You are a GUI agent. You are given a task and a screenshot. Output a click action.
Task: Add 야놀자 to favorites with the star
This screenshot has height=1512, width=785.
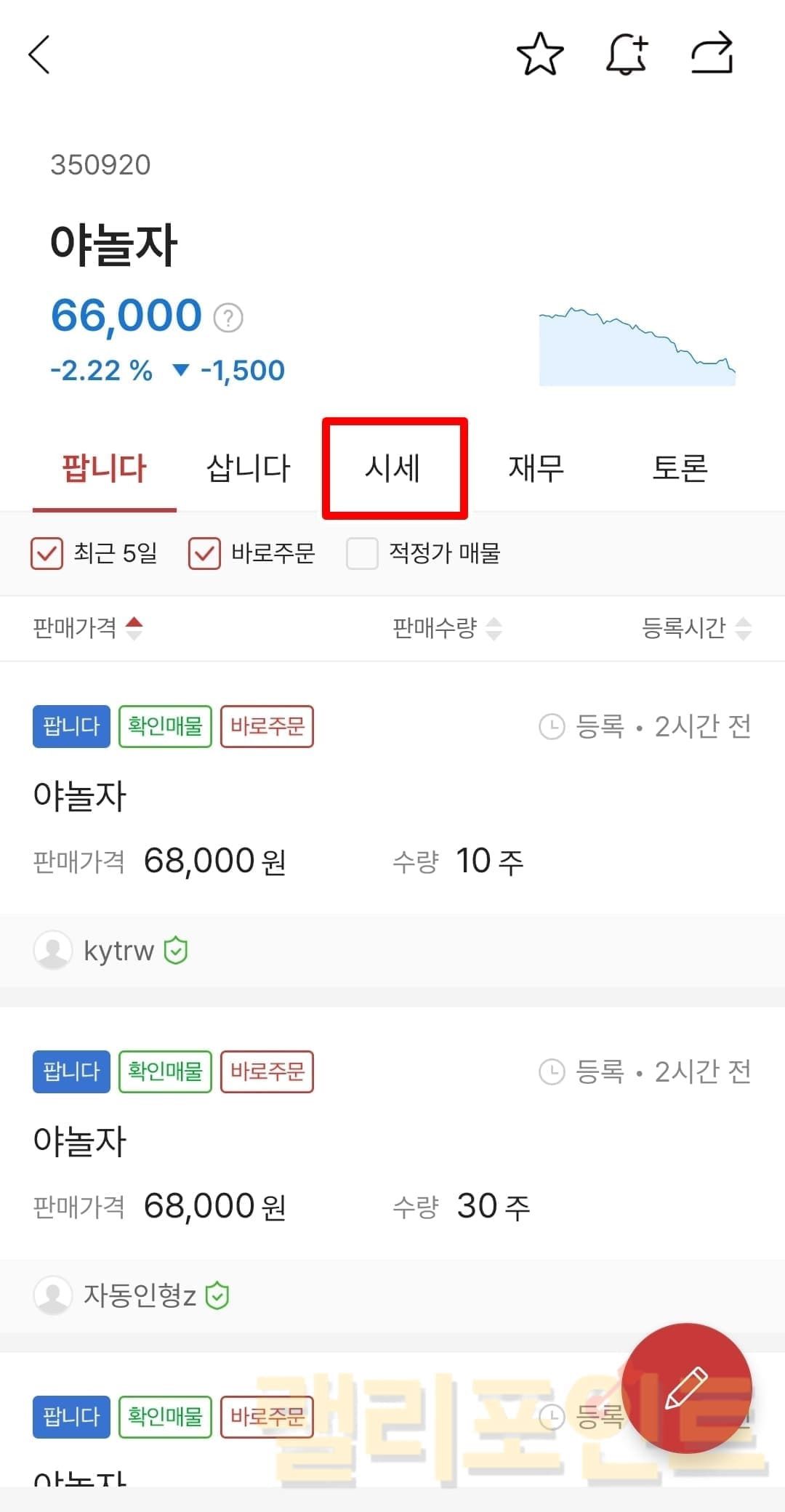(540, 55)
